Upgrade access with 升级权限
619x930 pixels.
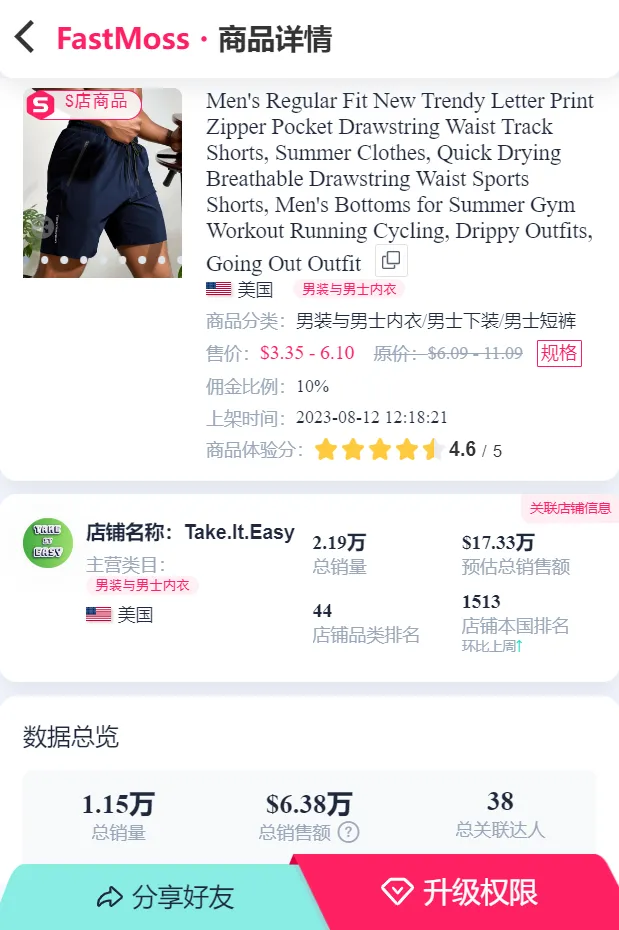(x=460, y=892)
